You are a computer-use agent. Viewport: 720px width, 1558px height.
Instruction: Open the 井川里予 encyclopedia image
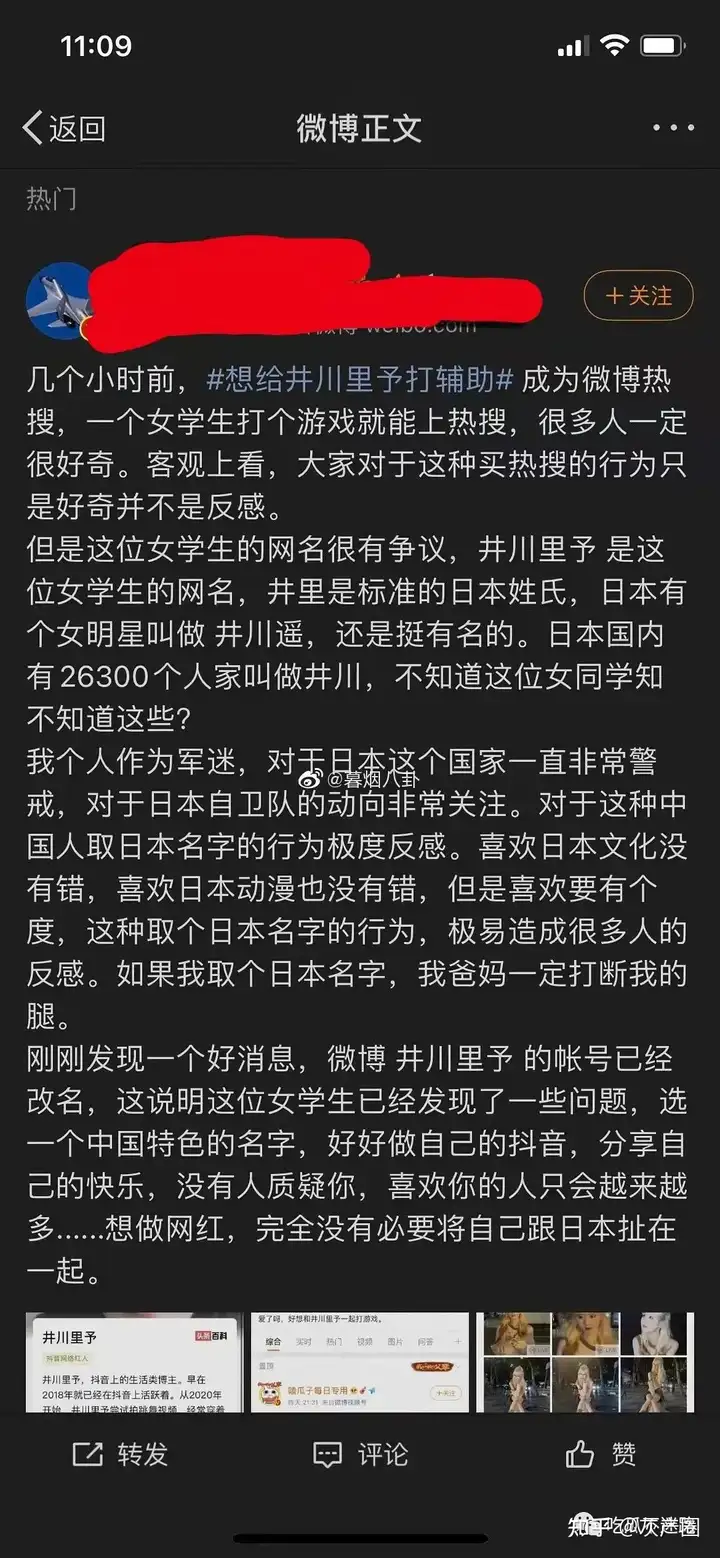[x=134, y=1362]
